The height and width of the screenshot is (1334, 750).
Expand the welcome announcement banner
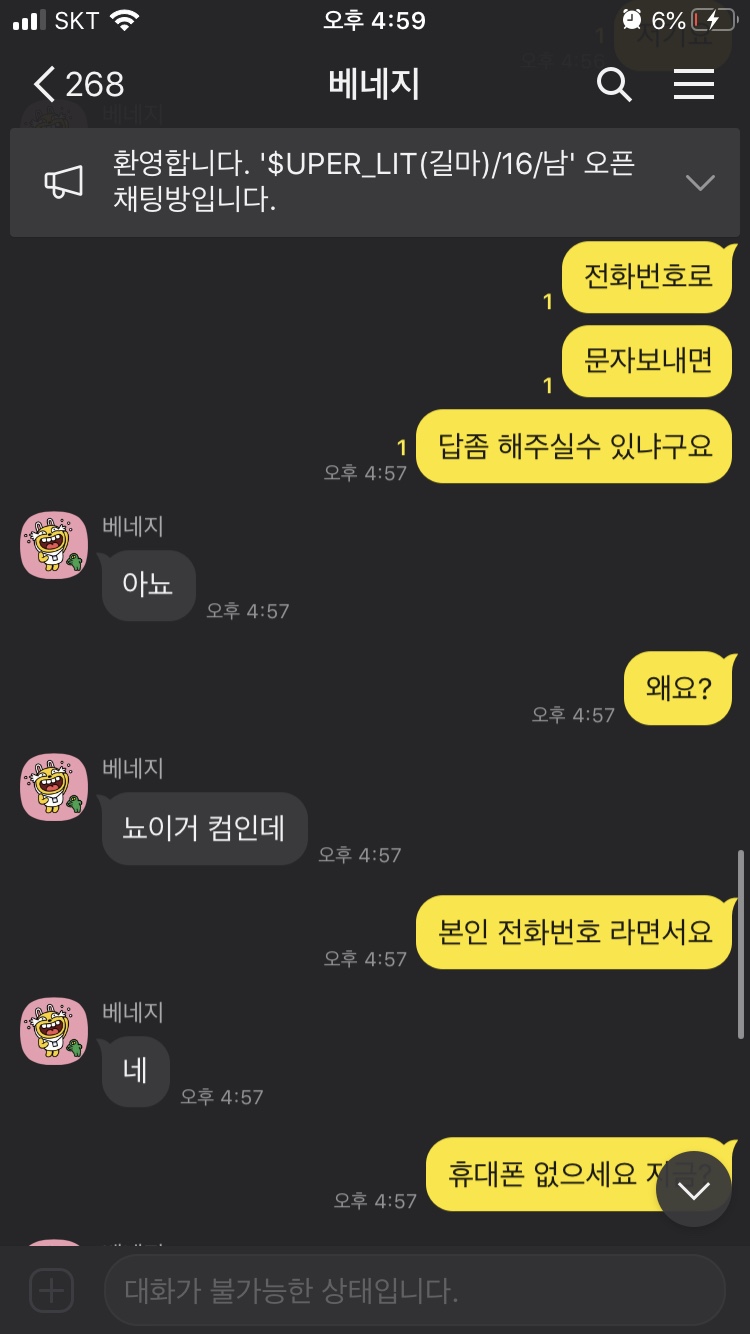(700, 182)
